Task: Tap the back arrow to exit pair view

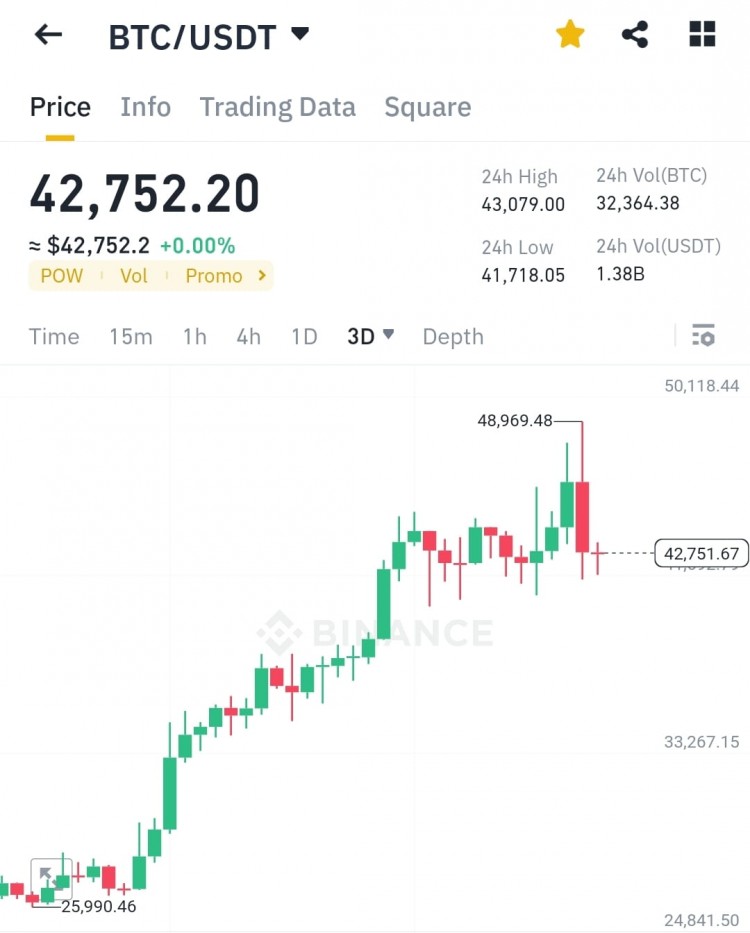Action: pos(47,34)
